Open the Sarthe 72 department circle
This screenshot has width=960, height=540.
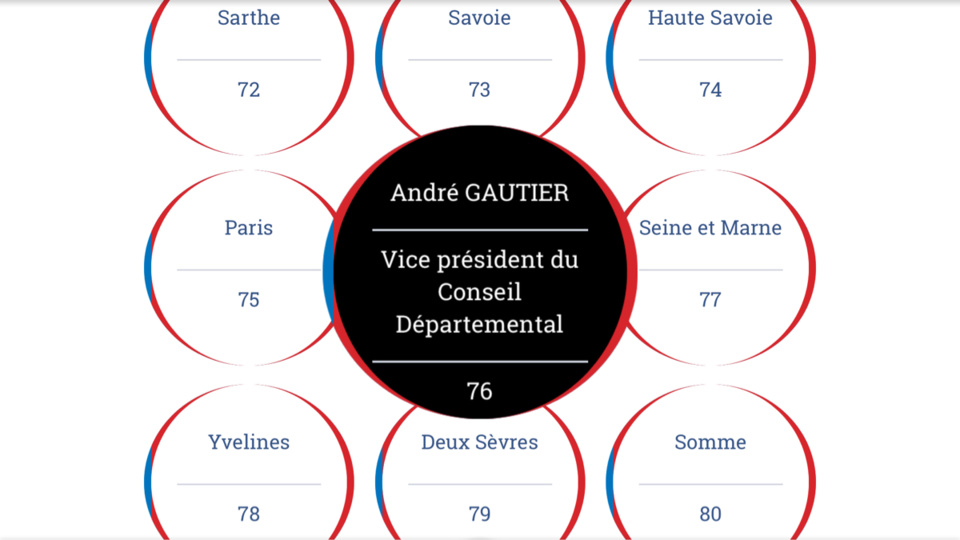(249, 56)
